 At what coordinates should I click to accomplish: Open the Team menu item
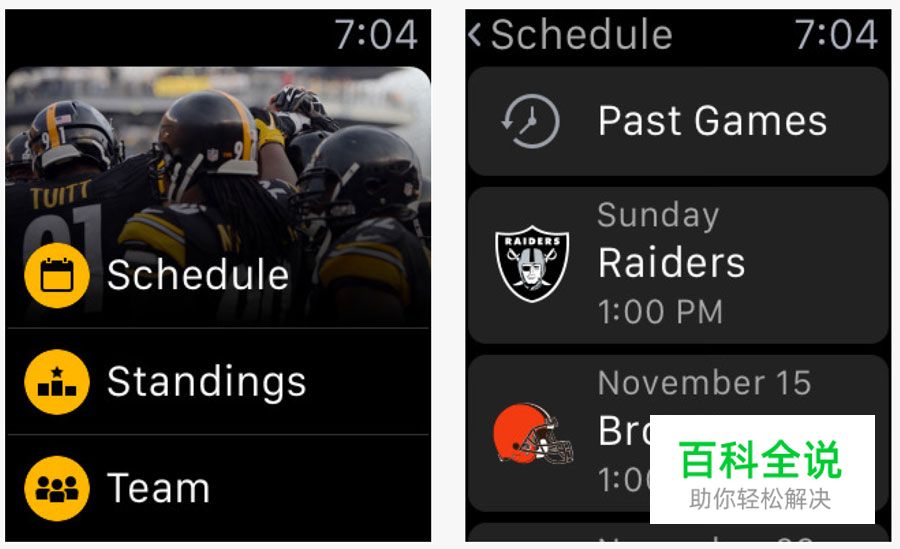tap(158, 488)
